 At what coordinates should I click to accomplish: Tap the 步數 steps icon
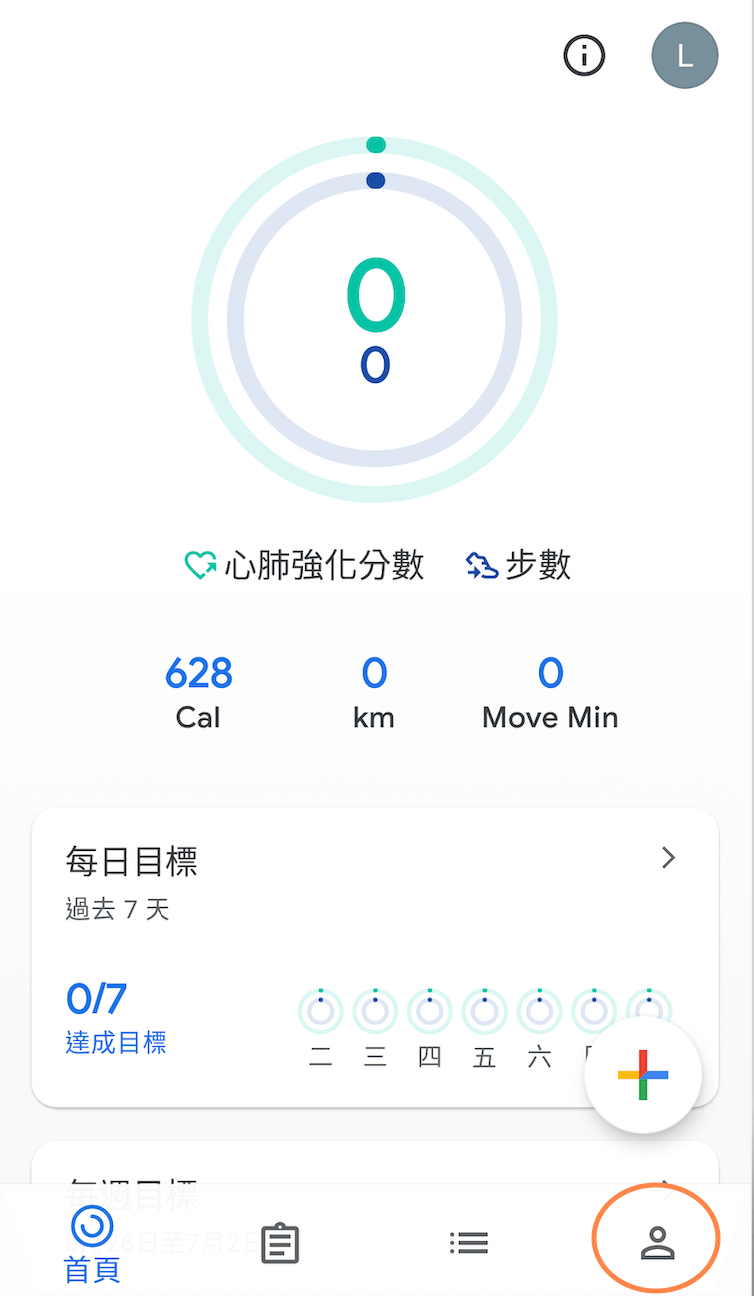pyautogui.click(x=481, y=564)
